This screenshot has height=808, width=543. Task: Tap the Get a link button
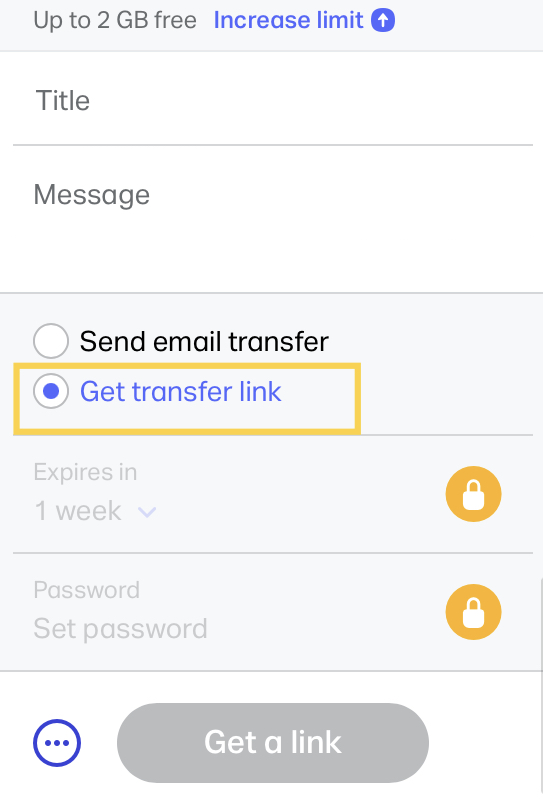pos(273,743)
